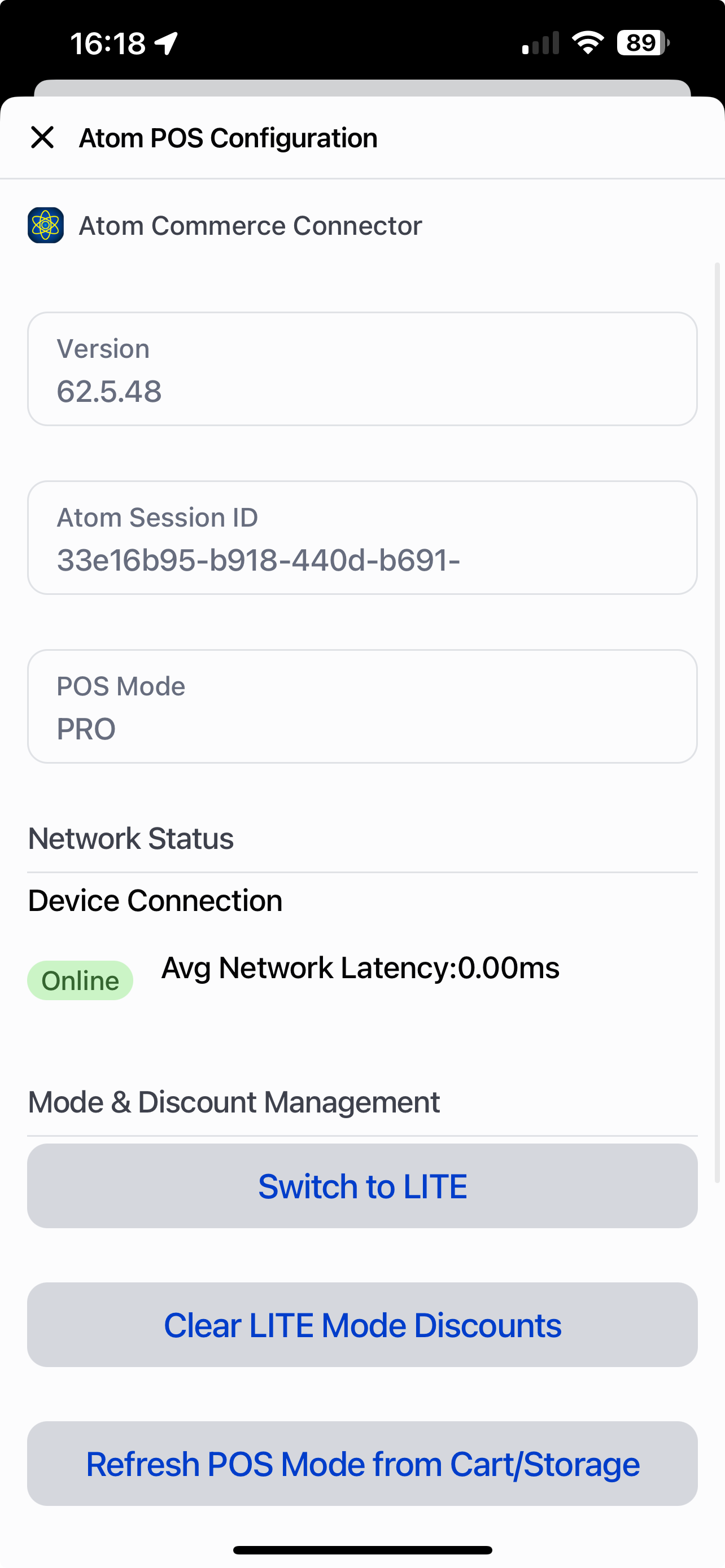Click the Atom Commerce Connector atom icon
This screenshot has height=1568, width=725.
[x=45, y=226]
